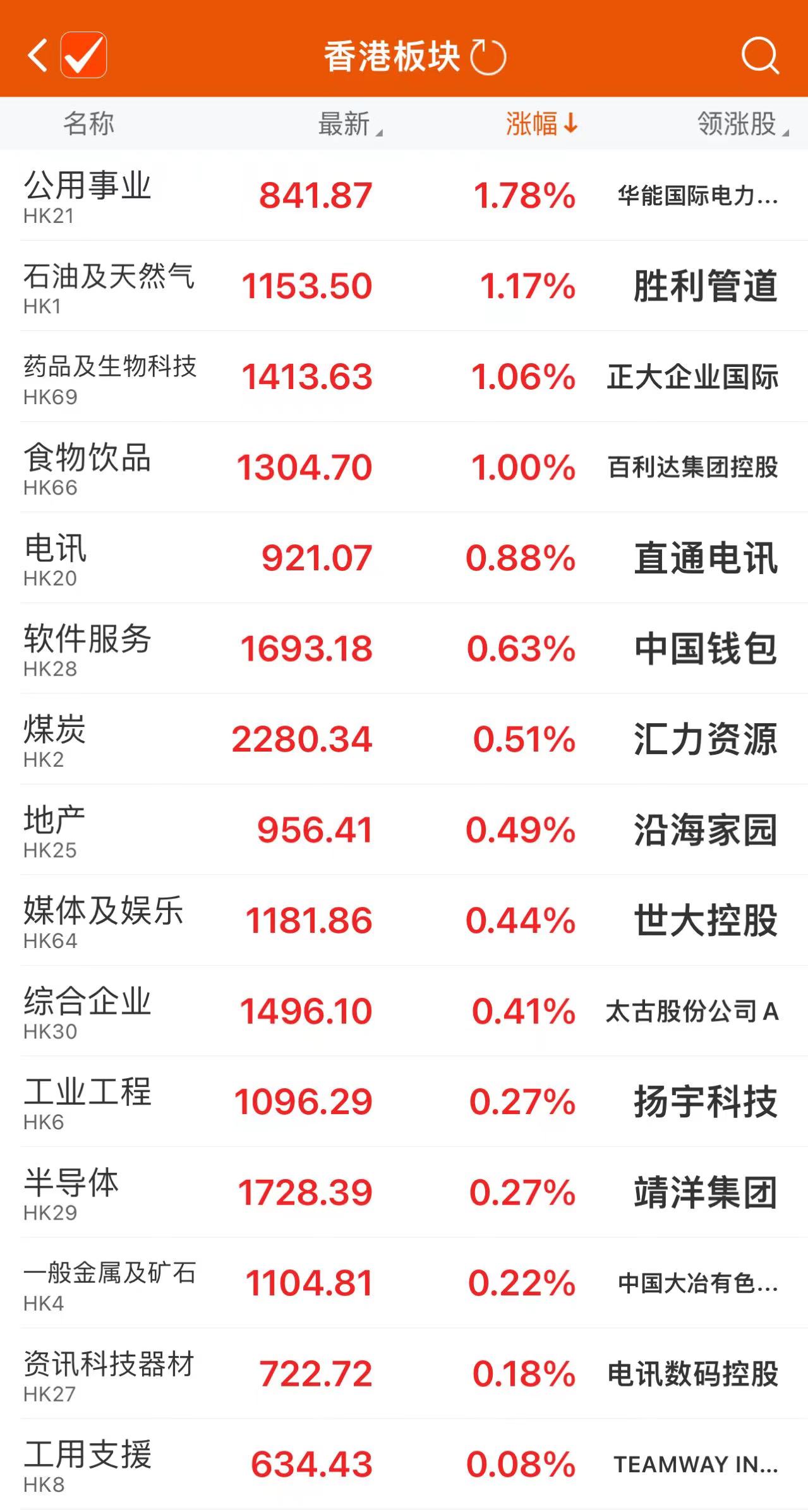Toggle sorting by 涨幅 column
This screenshot has height=1512, width=808.
pos(541,124)
